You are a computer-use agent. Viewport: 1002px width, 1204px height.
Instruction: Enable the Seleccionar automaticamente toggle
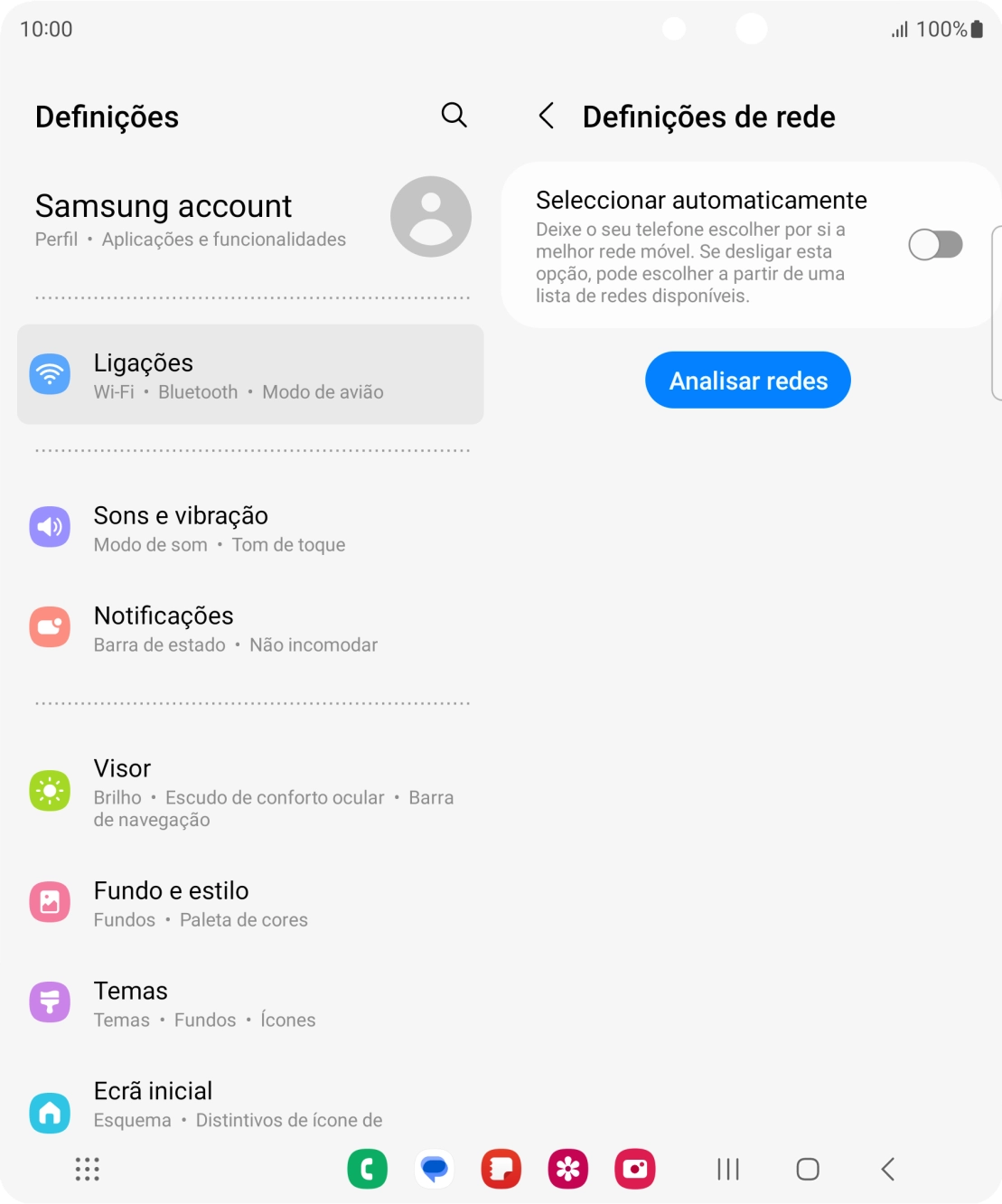935,244
